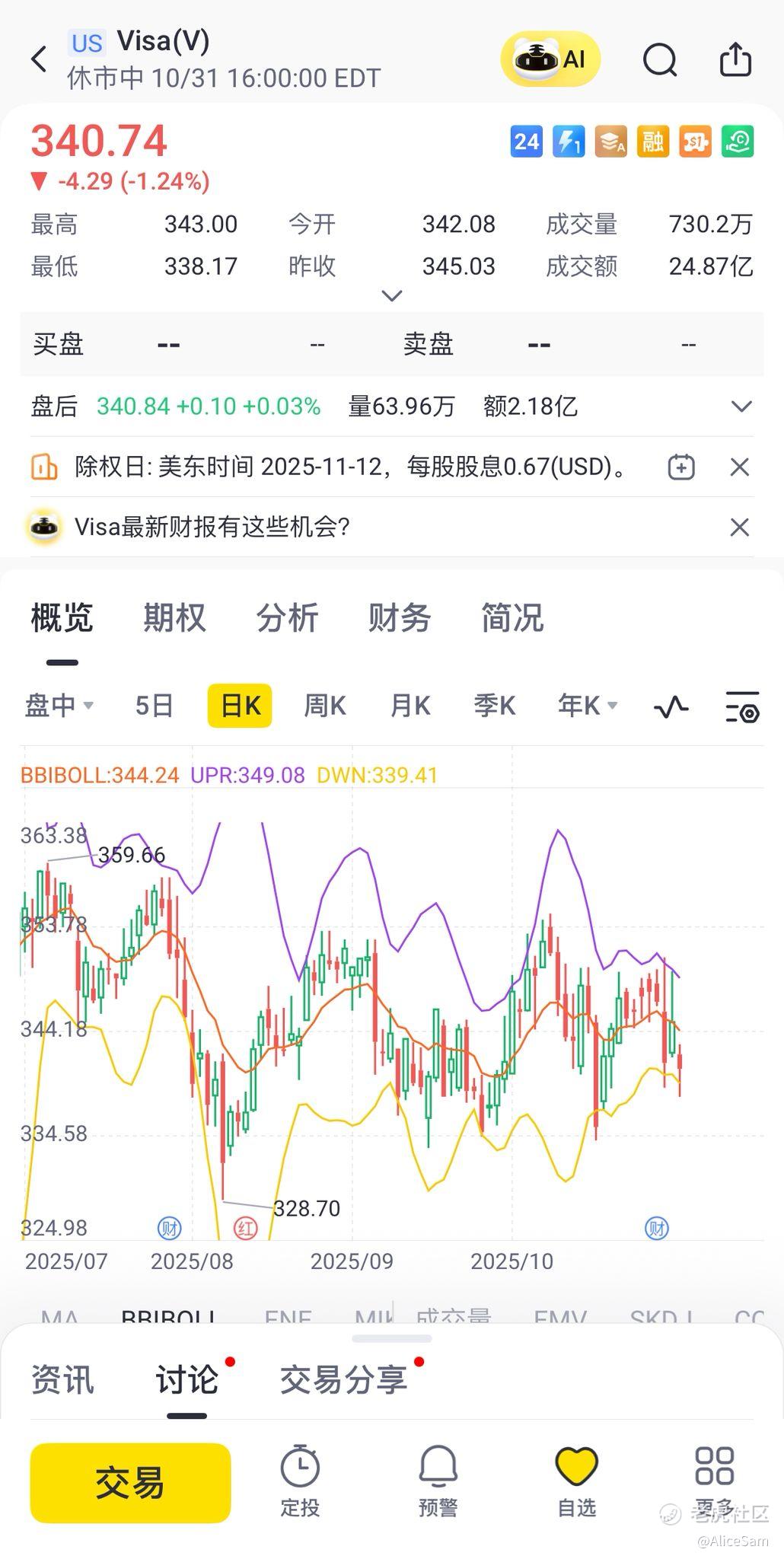Open 预警 price alert
The height and width of the screenshot is (1559, 784).
coord(438,1481)
